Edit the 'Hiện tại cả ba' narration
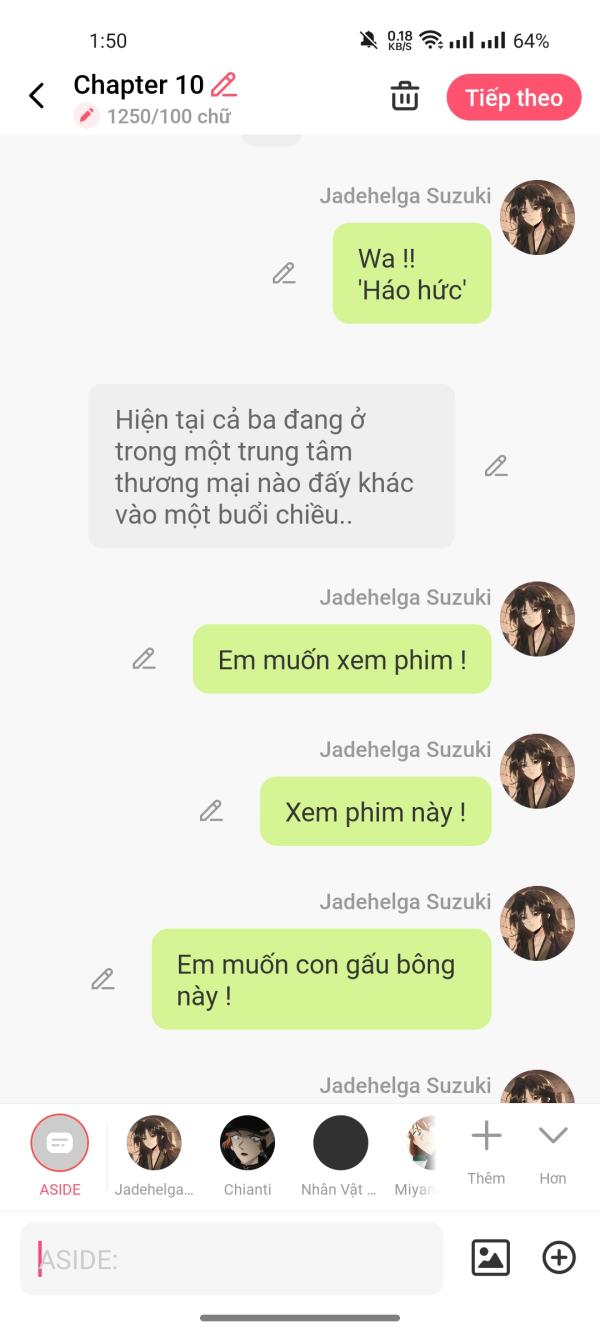 click(496, 466)
